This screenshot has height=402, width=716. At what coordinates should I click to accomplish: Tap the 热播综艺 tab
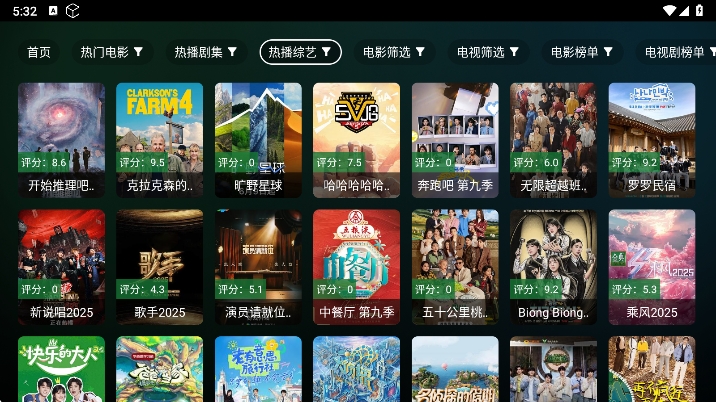(x=300, y=52)
